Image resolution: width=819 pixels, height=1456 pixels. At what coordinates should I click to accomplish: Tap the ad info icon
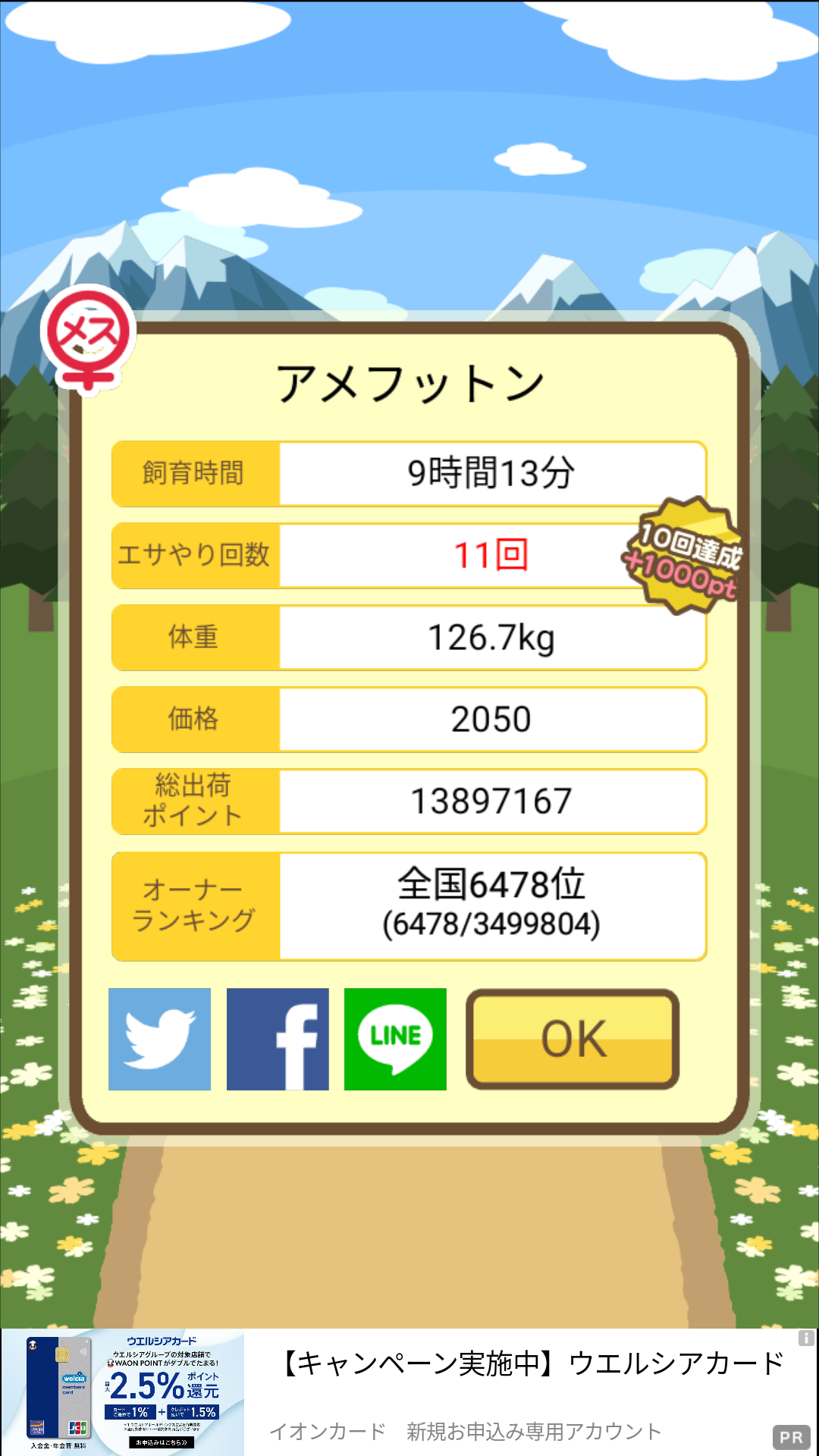tap(806, 1338)
